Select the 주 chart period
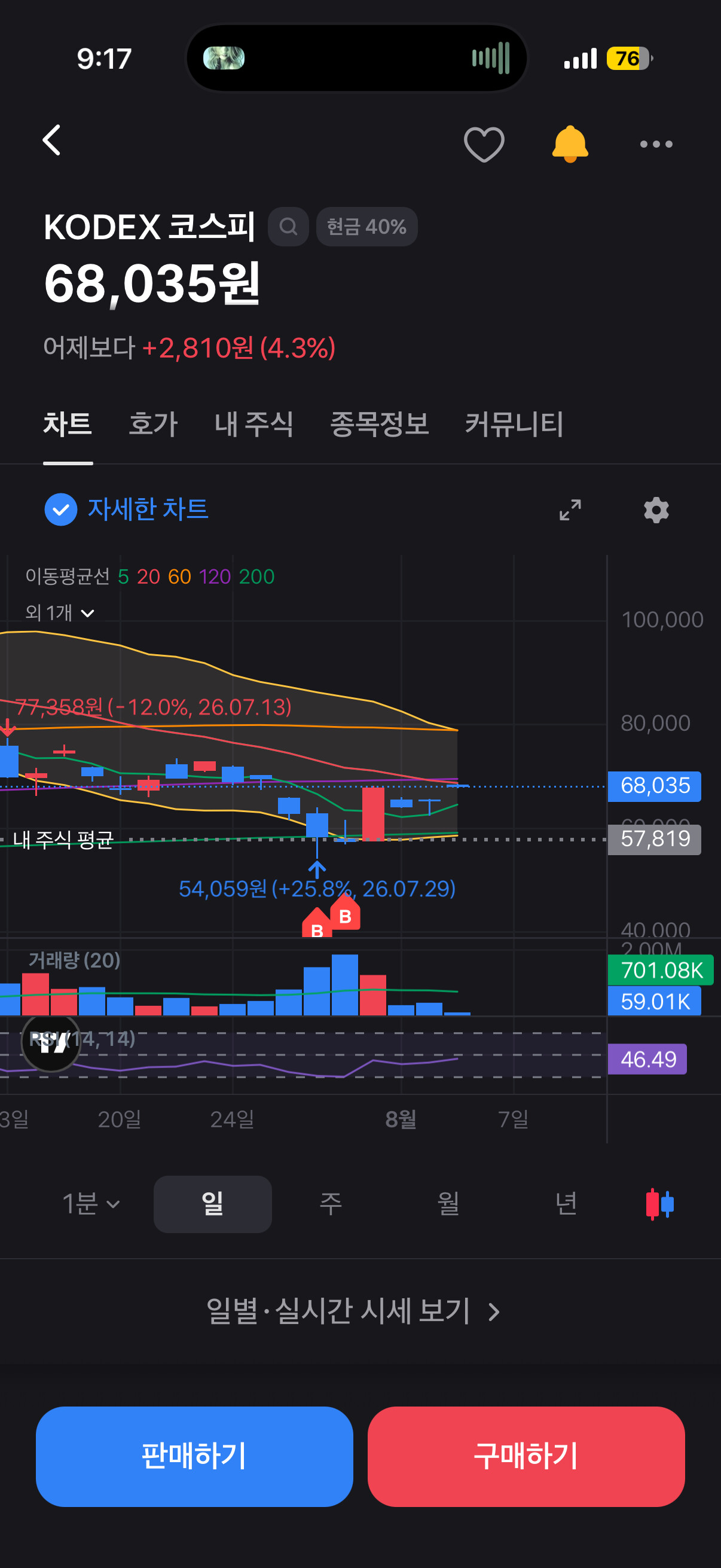This screenshot has width=721, height=1568. [331, 1203]
